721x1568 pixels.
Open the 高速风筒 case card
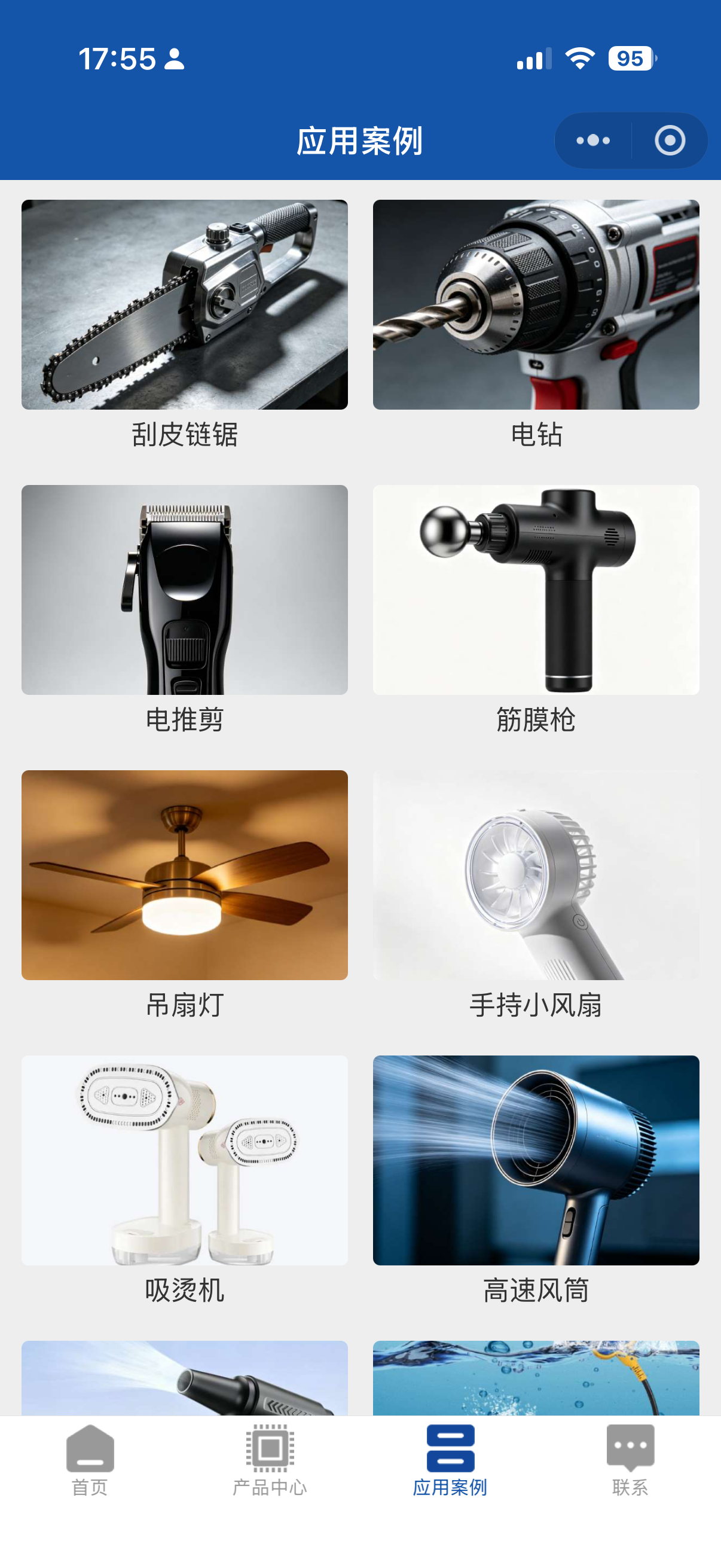536,1180
